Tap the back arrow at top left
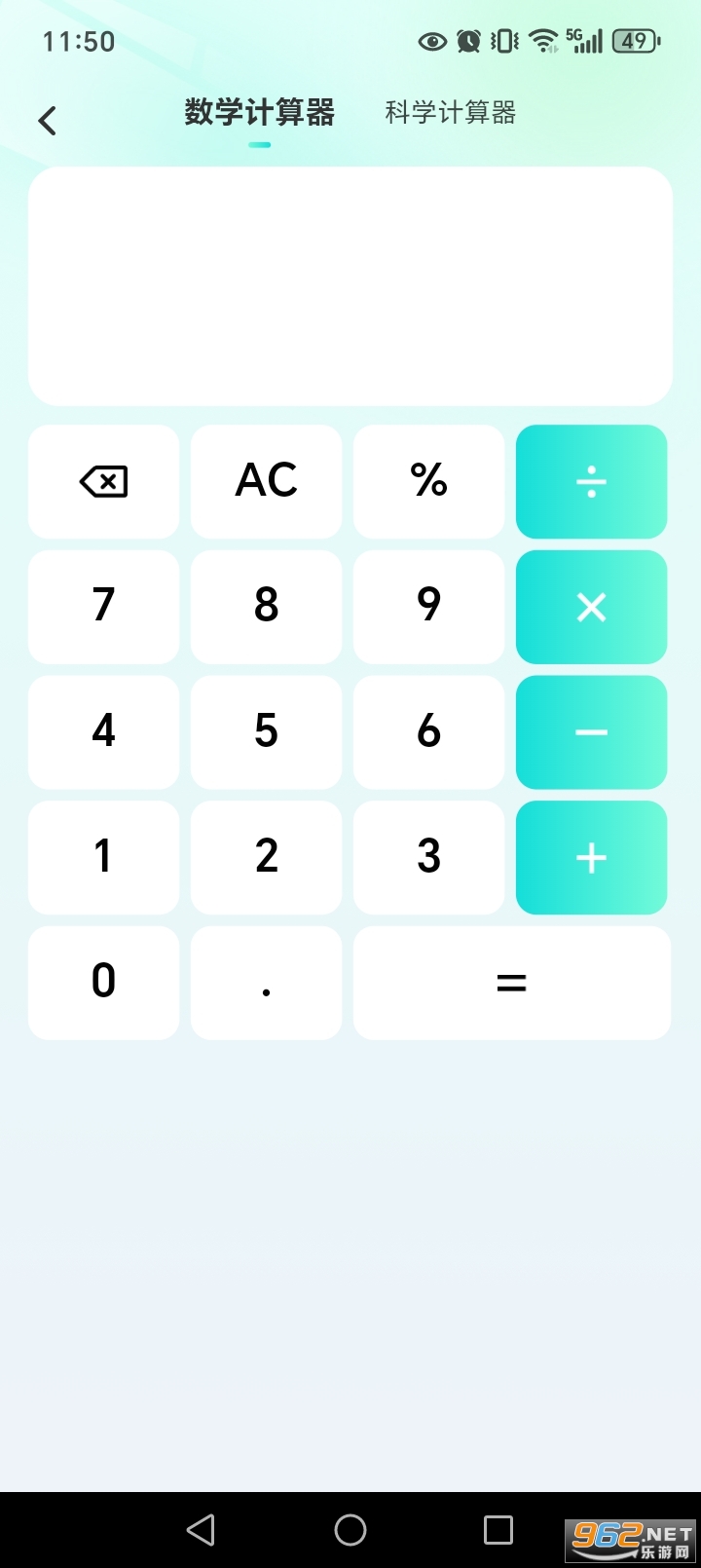This screenshot has height=1568, width=701. 47,119
